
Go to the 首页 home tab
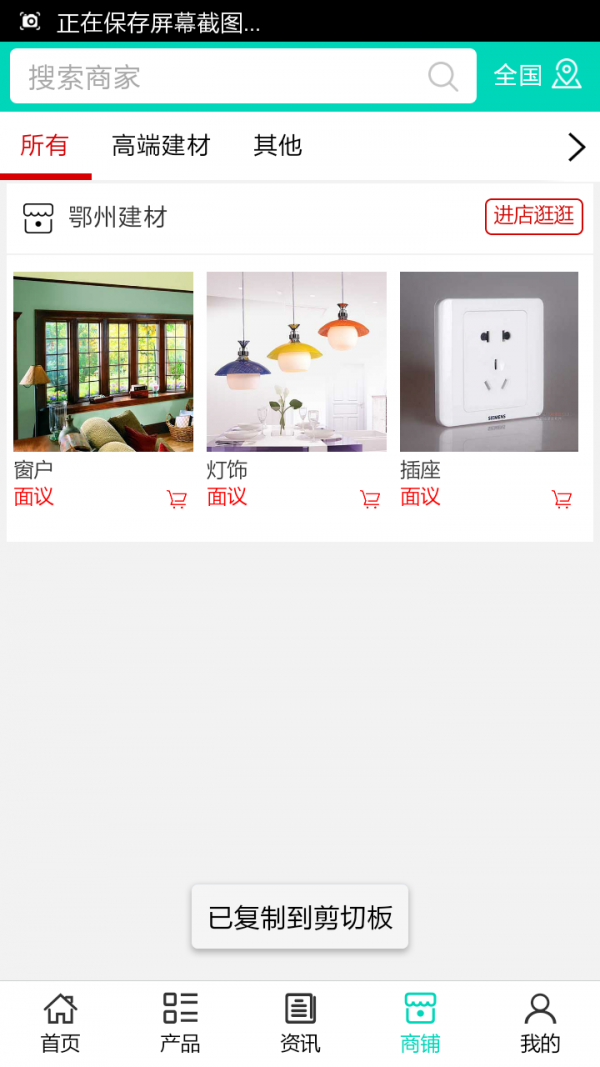(x=60, y=1023)
